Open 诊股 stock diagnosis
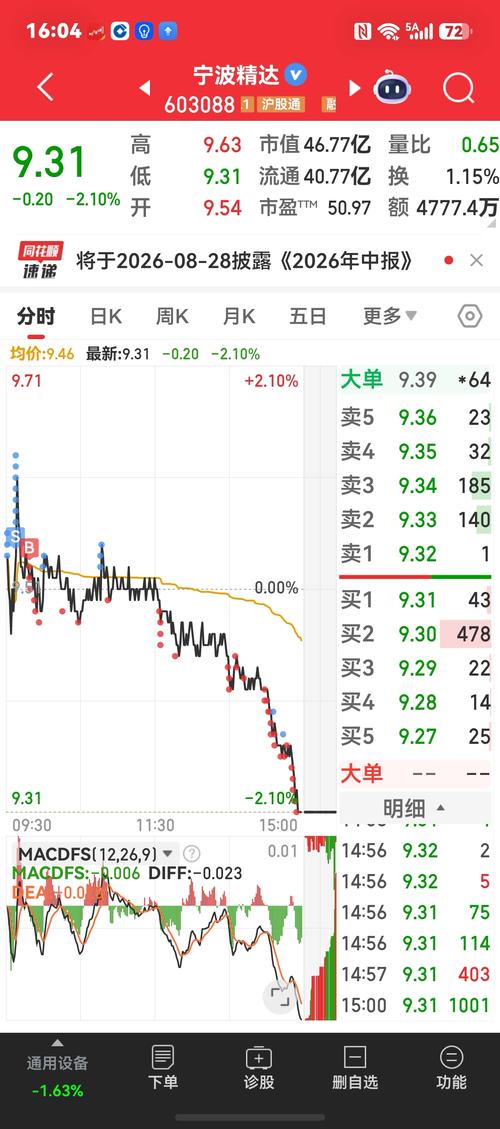500x1129 pixels. 259,1068
